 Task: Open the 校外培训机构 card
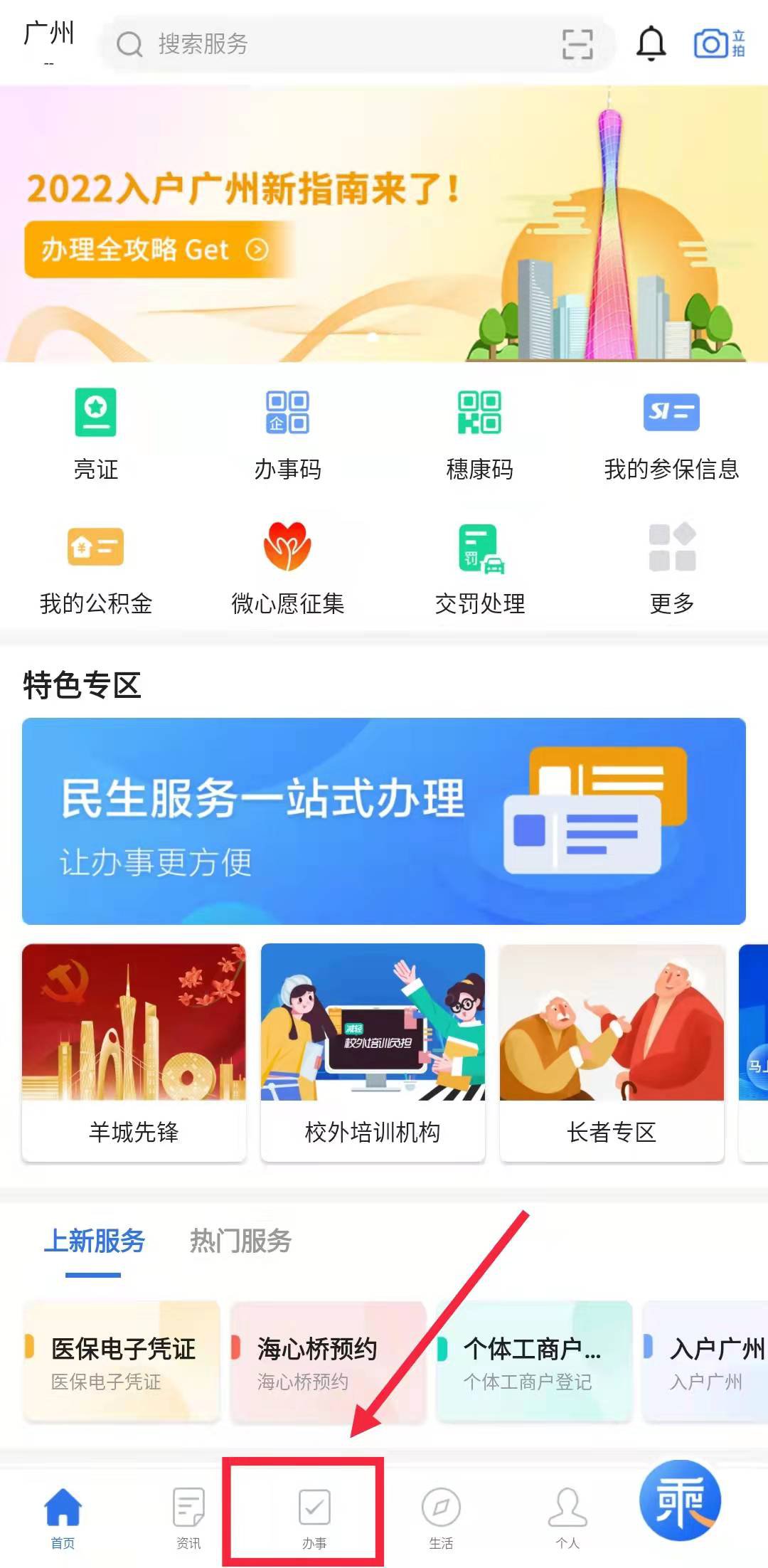coord(373,1051)
